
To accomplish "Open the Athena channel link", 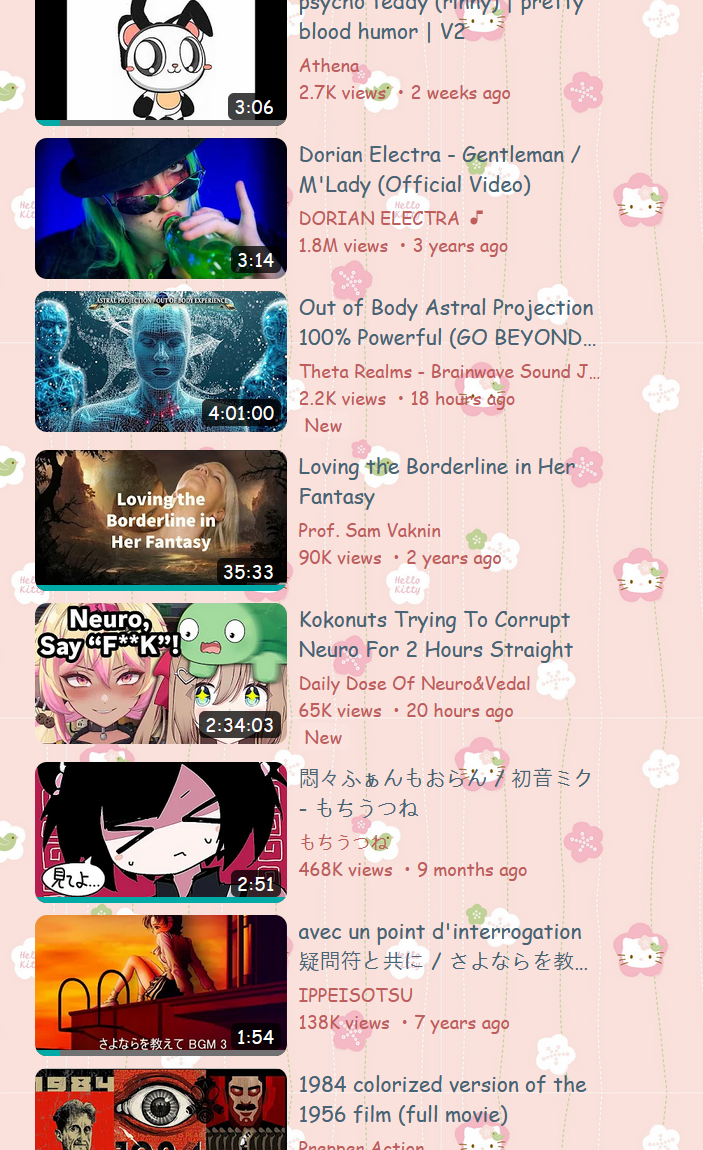I will 329,66.
